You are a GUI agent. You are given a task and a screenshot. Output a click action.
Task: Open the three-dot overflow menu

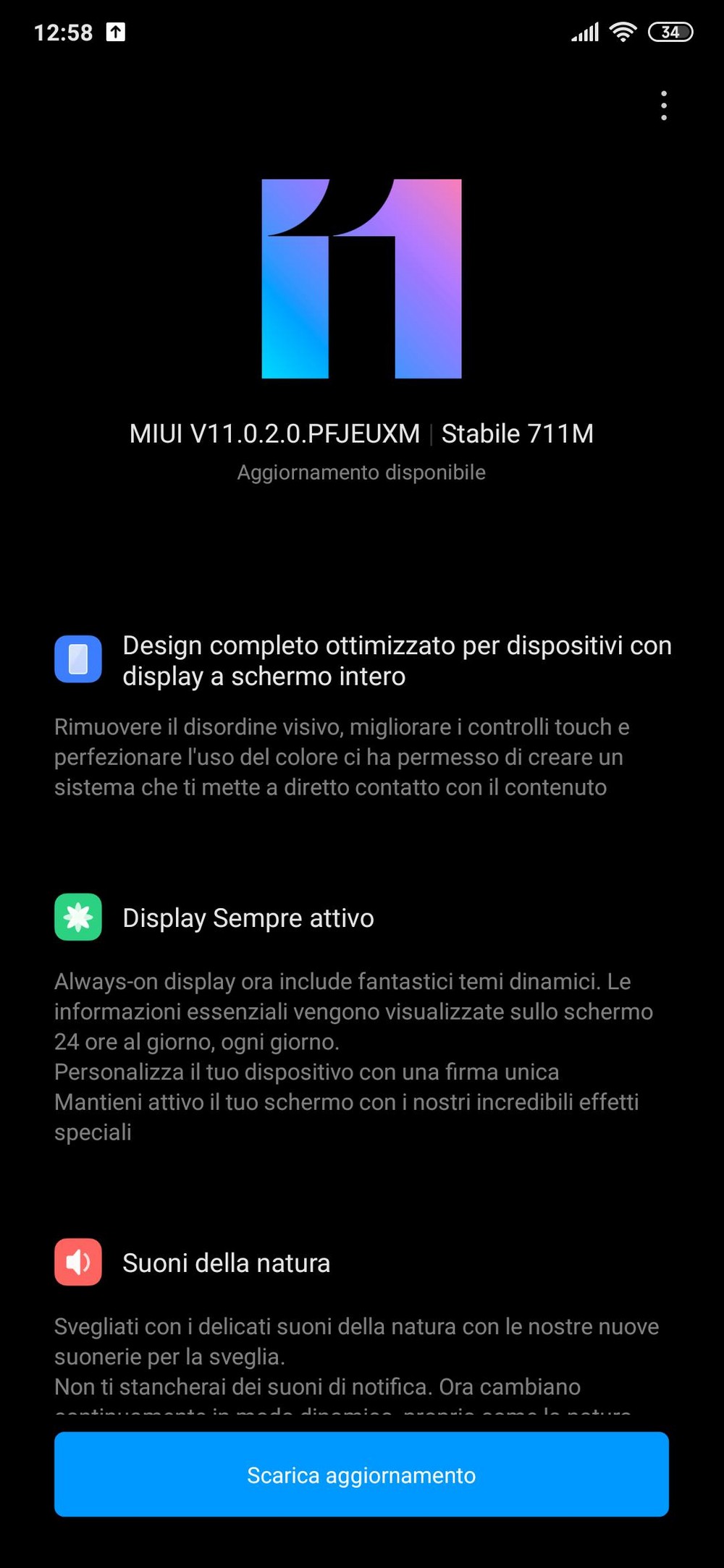point(663,106)
